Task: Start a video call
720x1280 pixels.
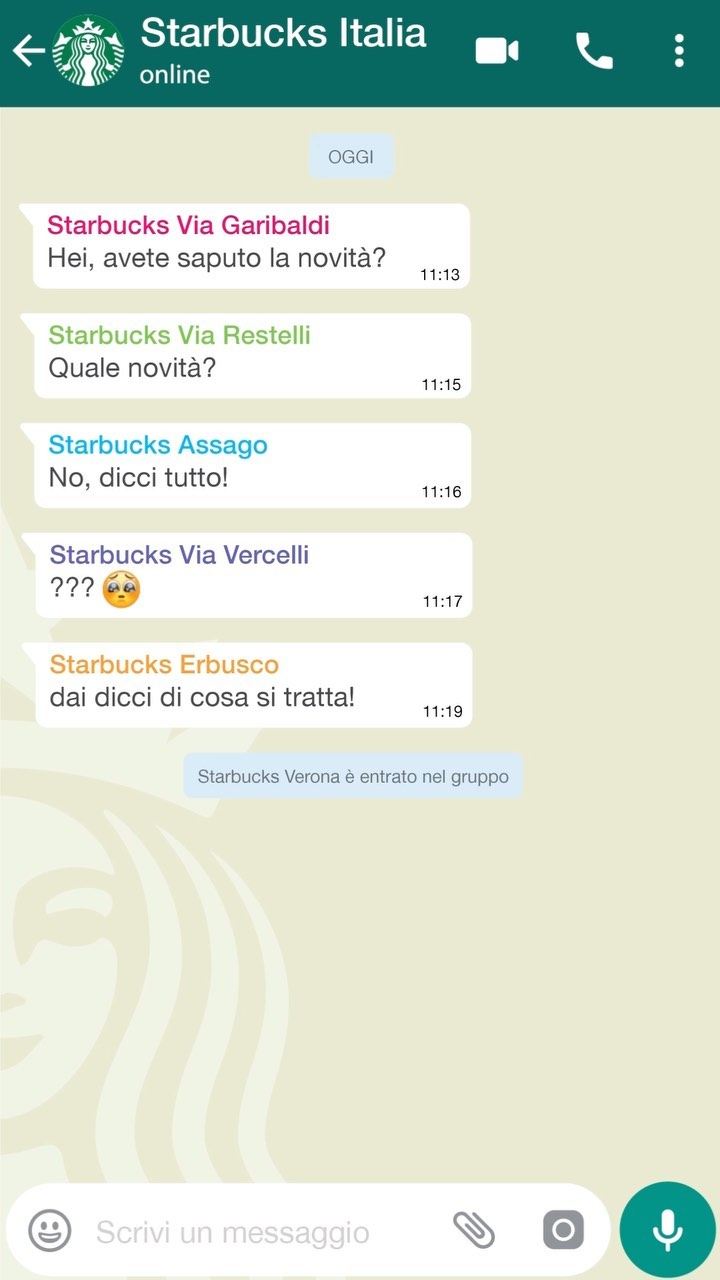Action: [497, 51]
